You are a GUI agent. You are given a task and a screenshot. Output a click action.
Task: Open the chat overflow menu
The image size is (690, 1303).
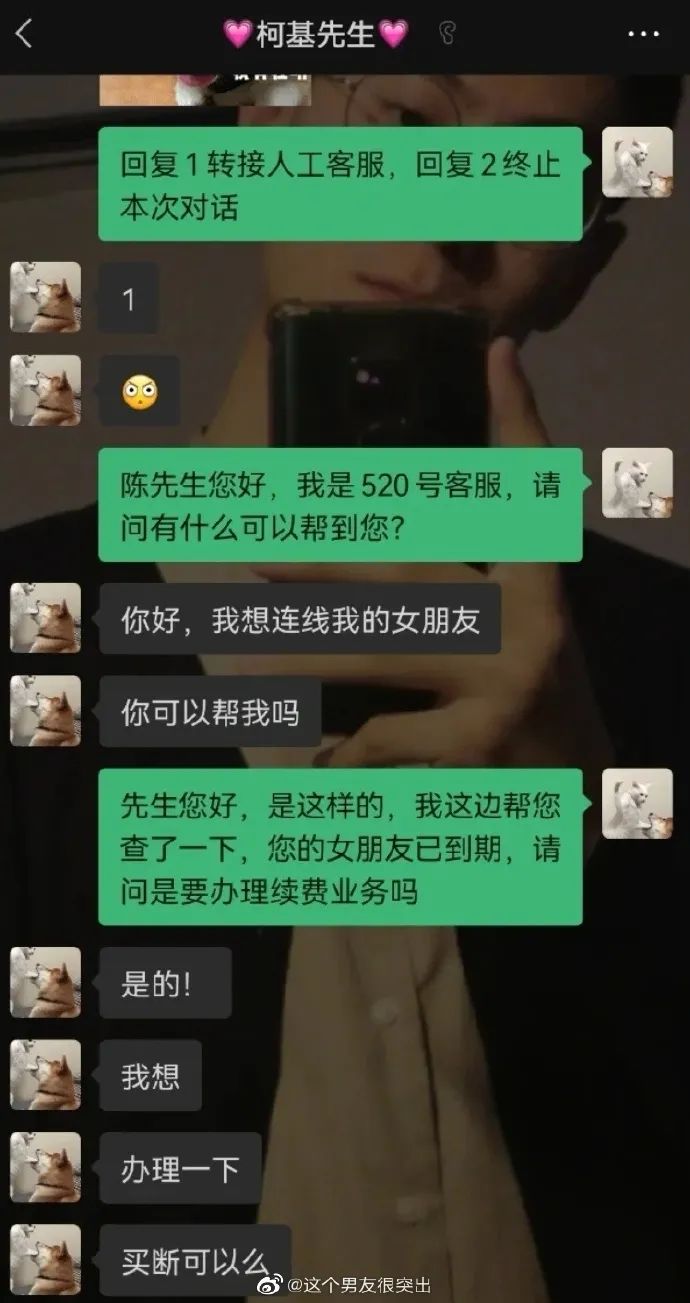pyautogui.click(x=643, y=34)
